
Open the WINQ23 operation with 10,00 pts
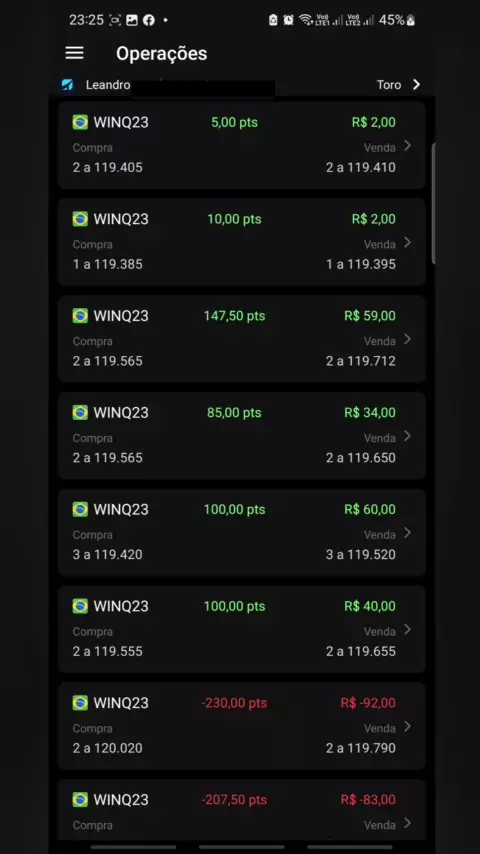[241, 241]
